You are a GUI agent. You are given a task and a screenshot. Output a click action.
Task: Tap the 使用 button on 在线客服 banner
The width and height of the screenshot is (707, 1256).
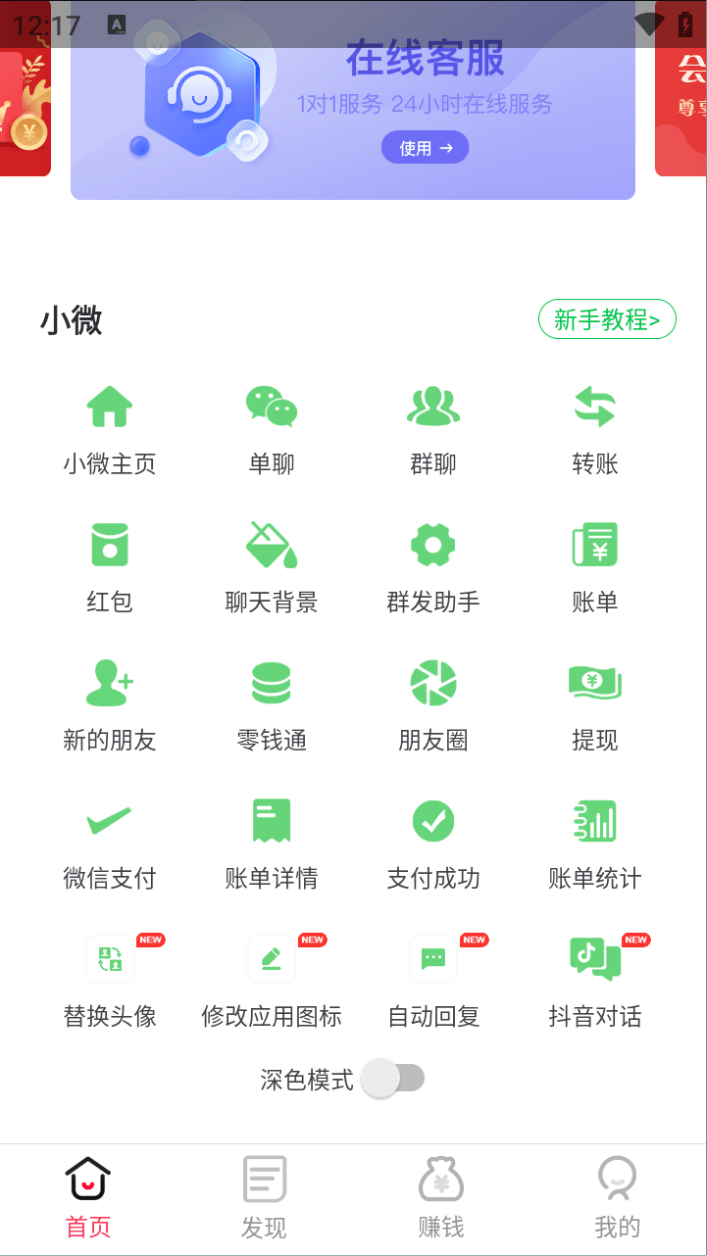click(x=425, y=148)
